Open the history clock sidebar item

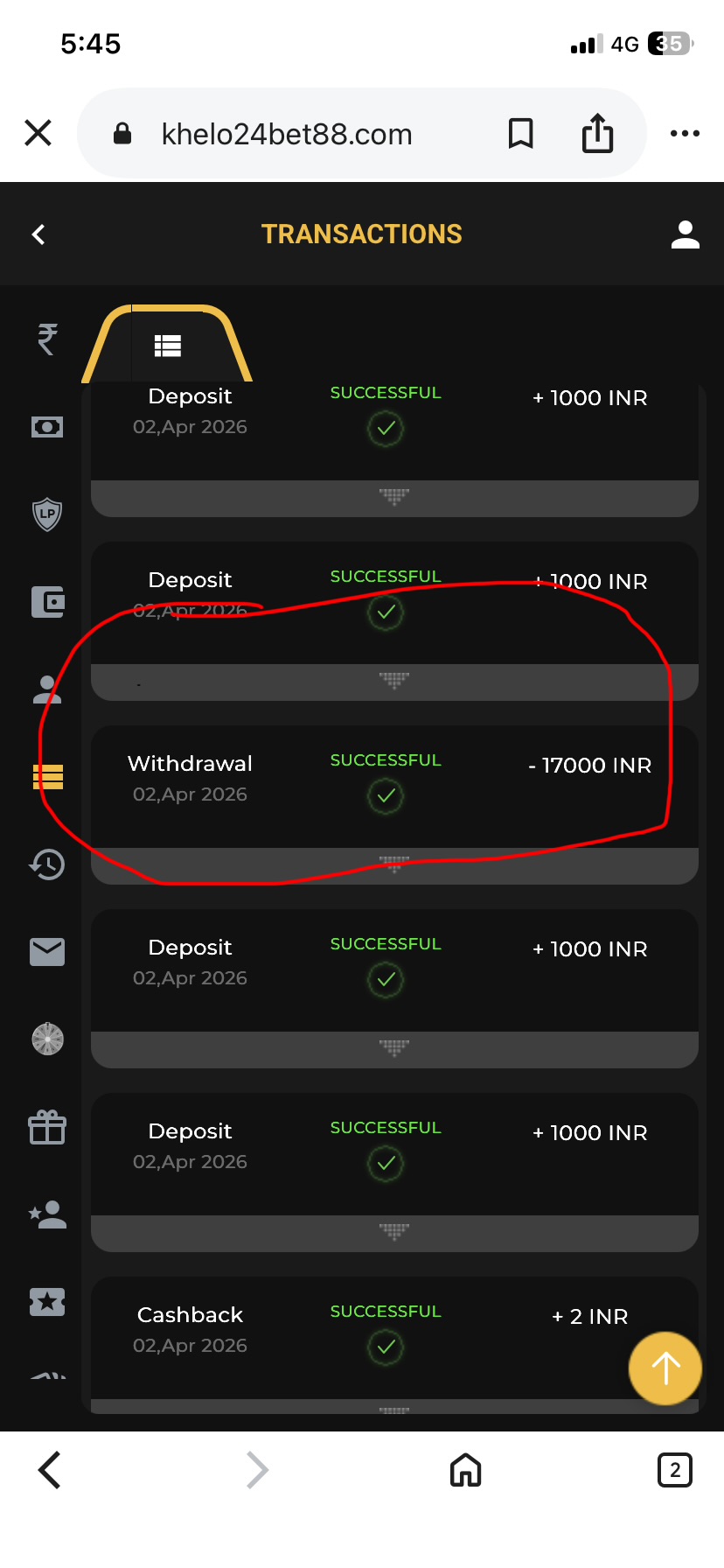47,864
